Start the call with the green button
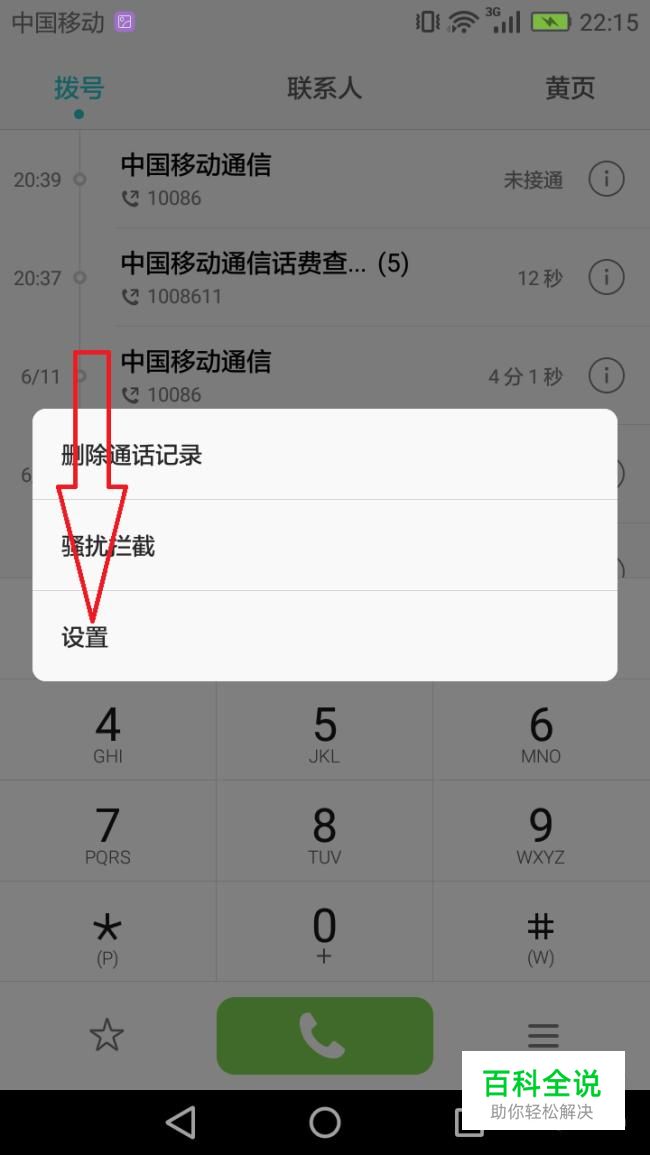Viewport: 650px width, 1155px height. click(324, 1035)
